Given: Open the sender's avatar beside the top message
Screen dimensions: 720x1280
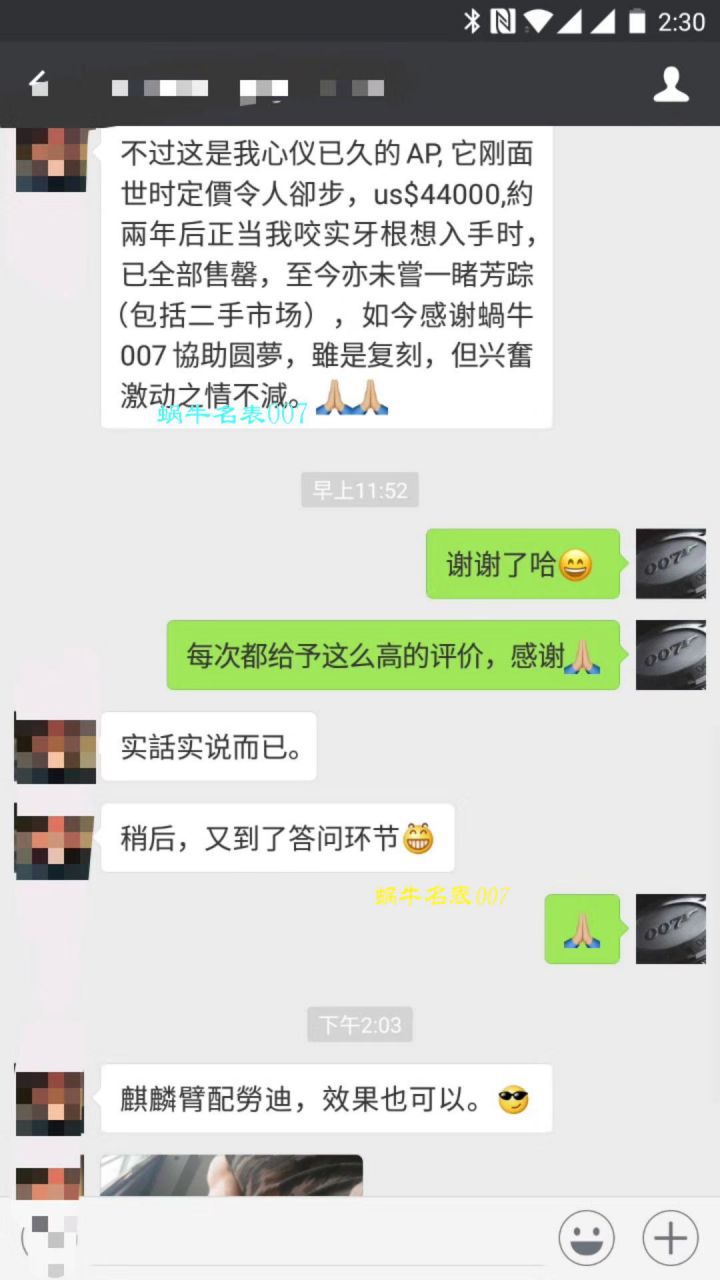Looking at the screenshot, I should click(51, 158).
